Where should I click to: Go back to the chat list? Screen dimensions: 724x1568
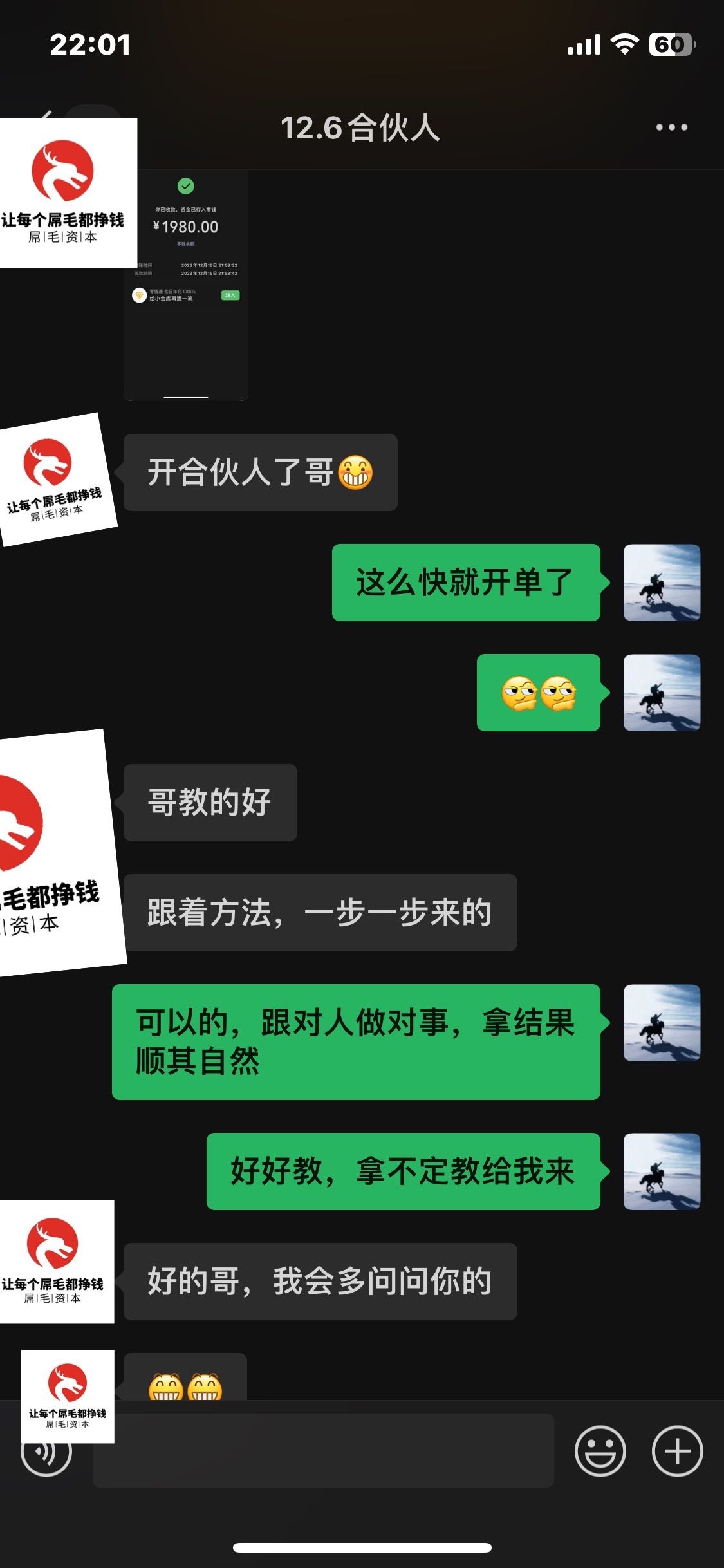pyautogui.click(x=45, y=115)
